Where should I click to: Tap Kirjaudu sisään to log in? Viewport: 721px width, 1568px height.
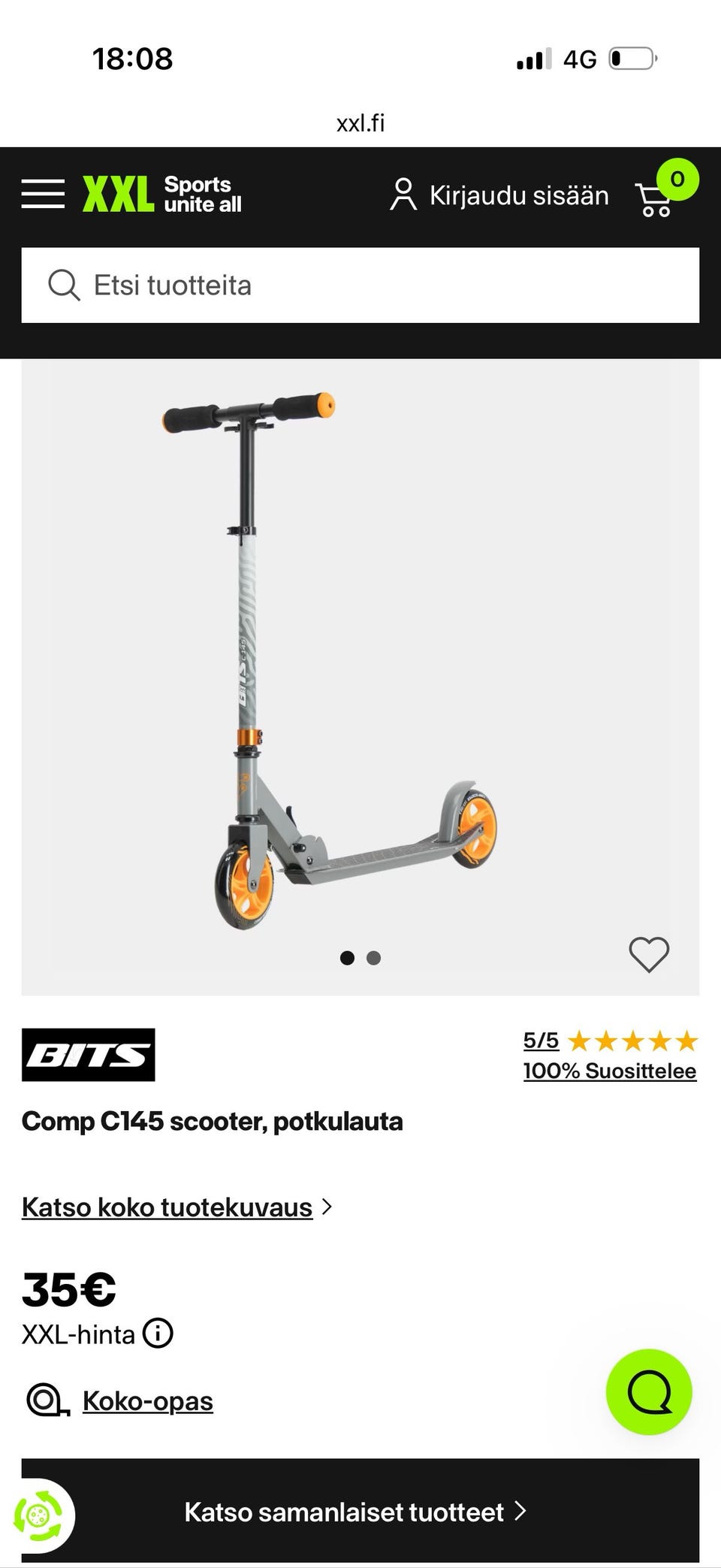click(x=499, y=195)
